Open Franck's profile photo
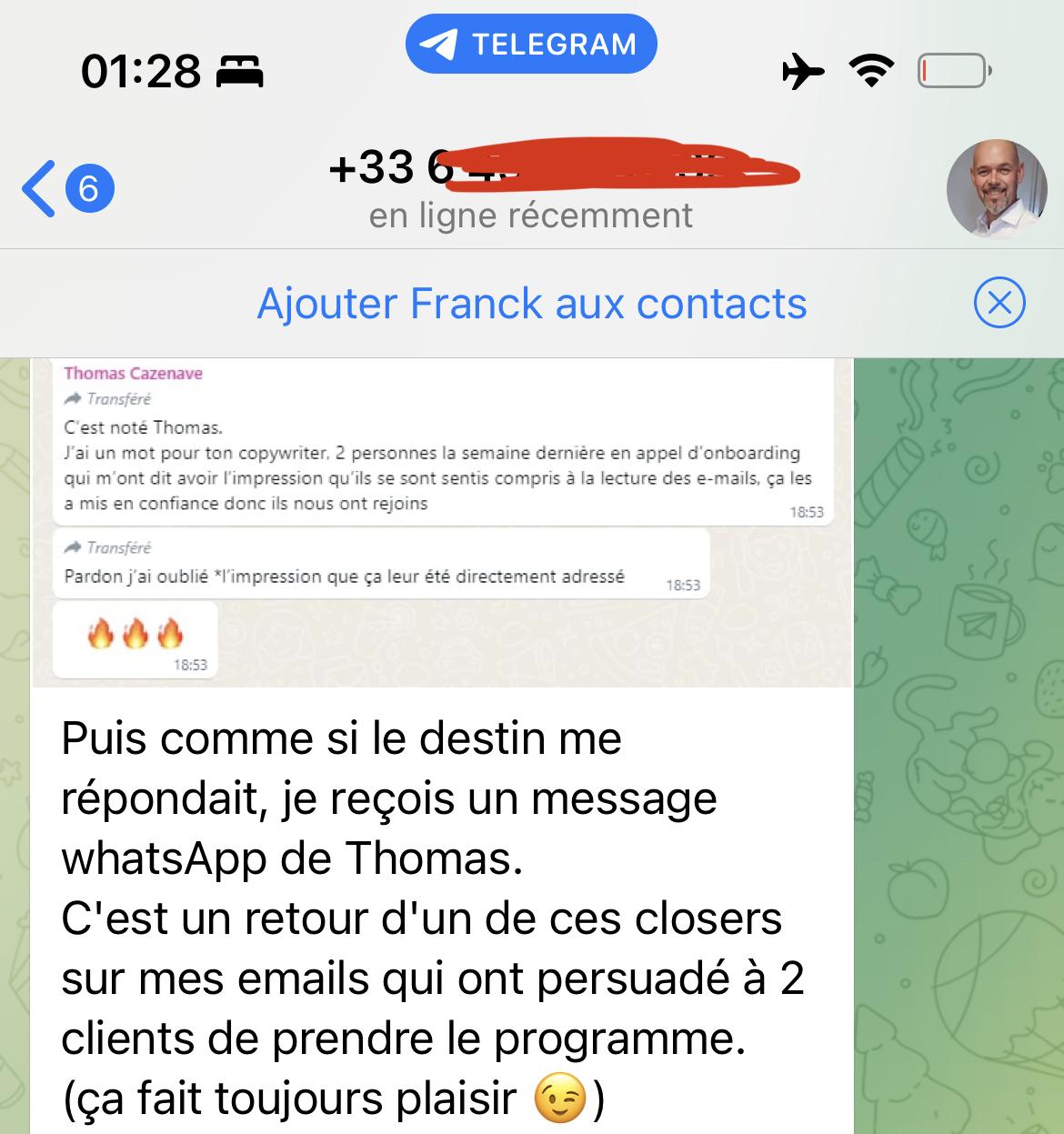The width and height of the screenshot is (1064, 1134). pyautogui.click(x=997, y=189)
